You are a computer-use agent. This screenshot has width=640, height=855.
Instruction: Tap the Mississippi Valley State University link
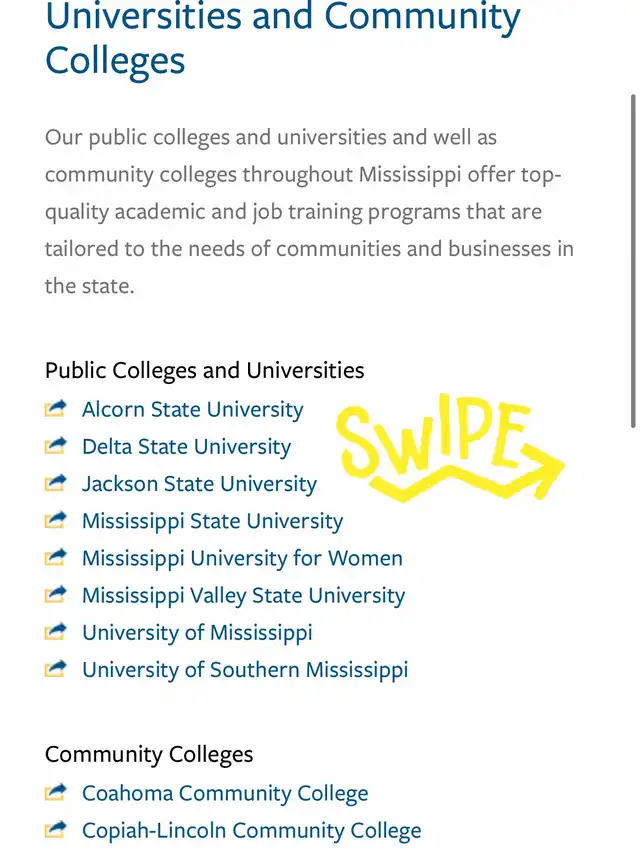pyautogui.click(x=243, y=595)
